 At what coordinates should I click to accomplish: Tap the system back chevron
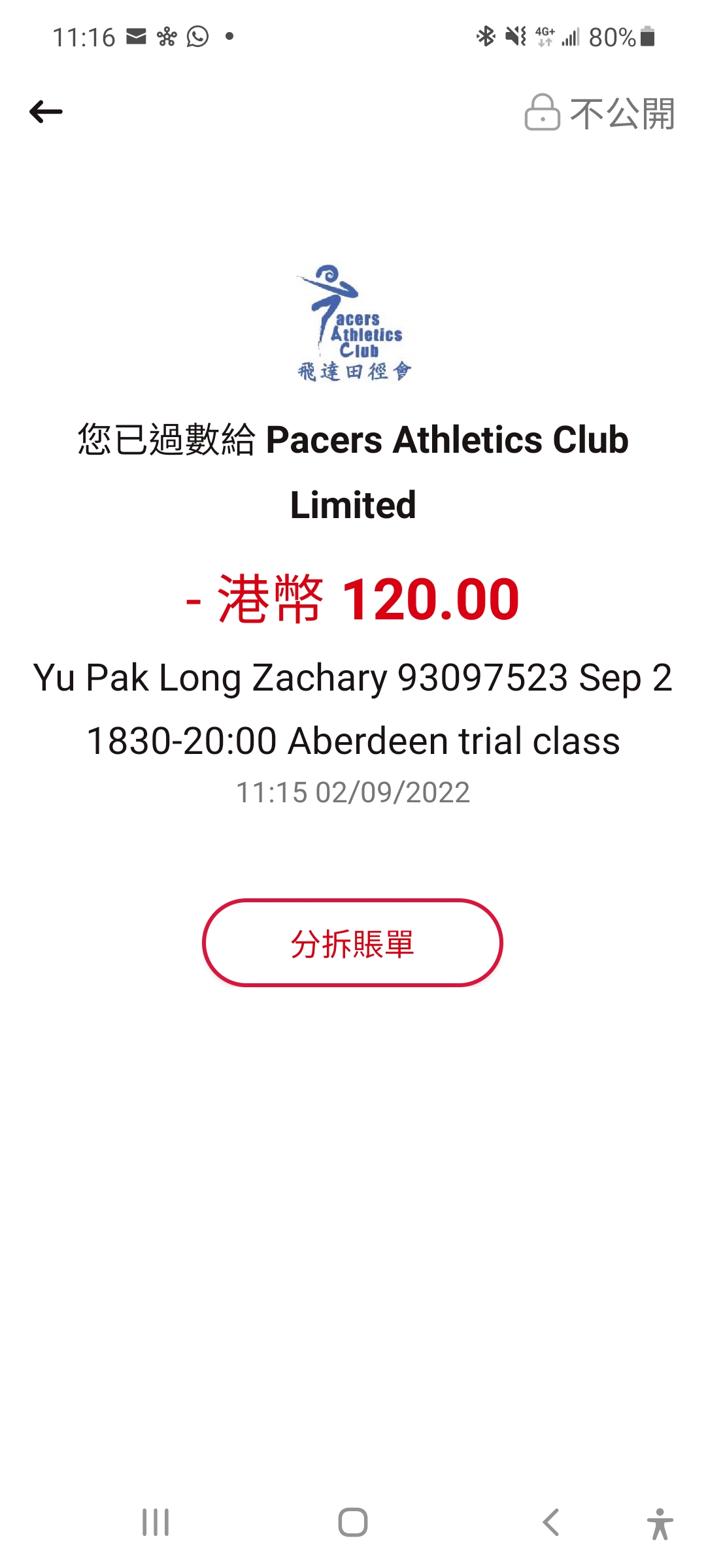(551, 1522)
